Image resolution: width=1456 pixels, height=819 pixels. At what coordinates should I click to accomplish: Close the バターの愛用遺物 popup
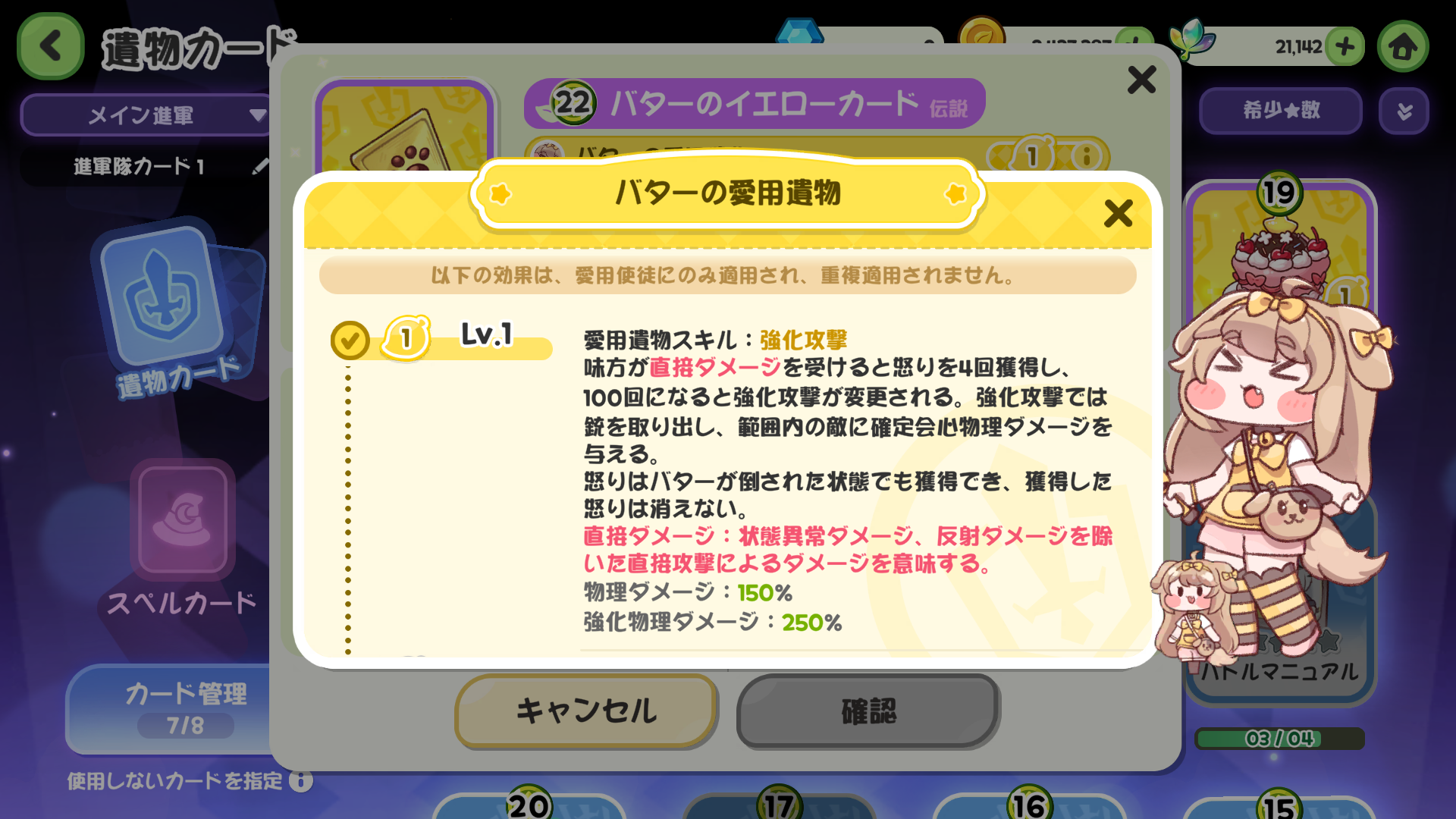[1118, 214]
